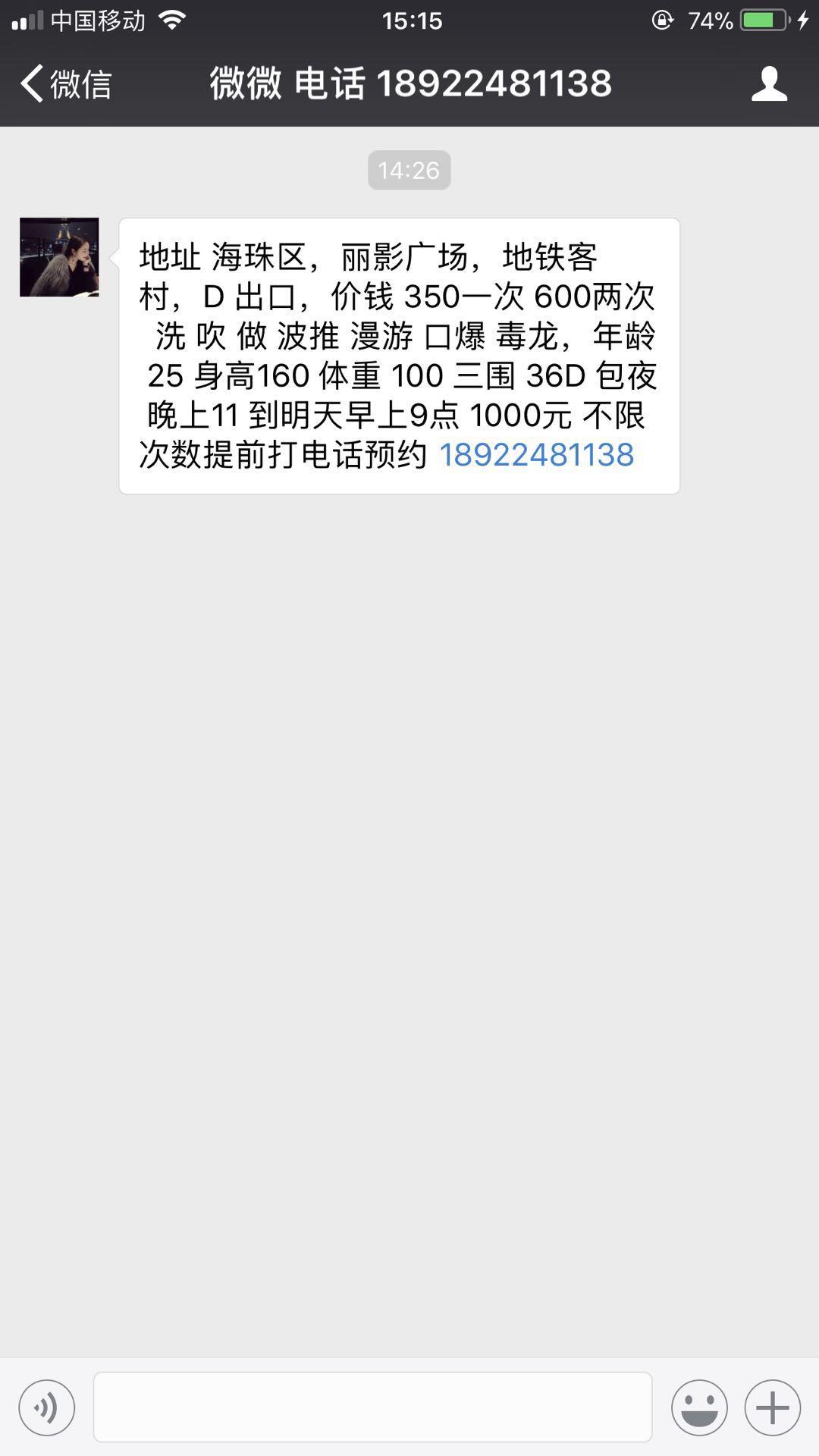Switch to voice message input
This screenshot has height=1456, width=819.
[47, 1407]
